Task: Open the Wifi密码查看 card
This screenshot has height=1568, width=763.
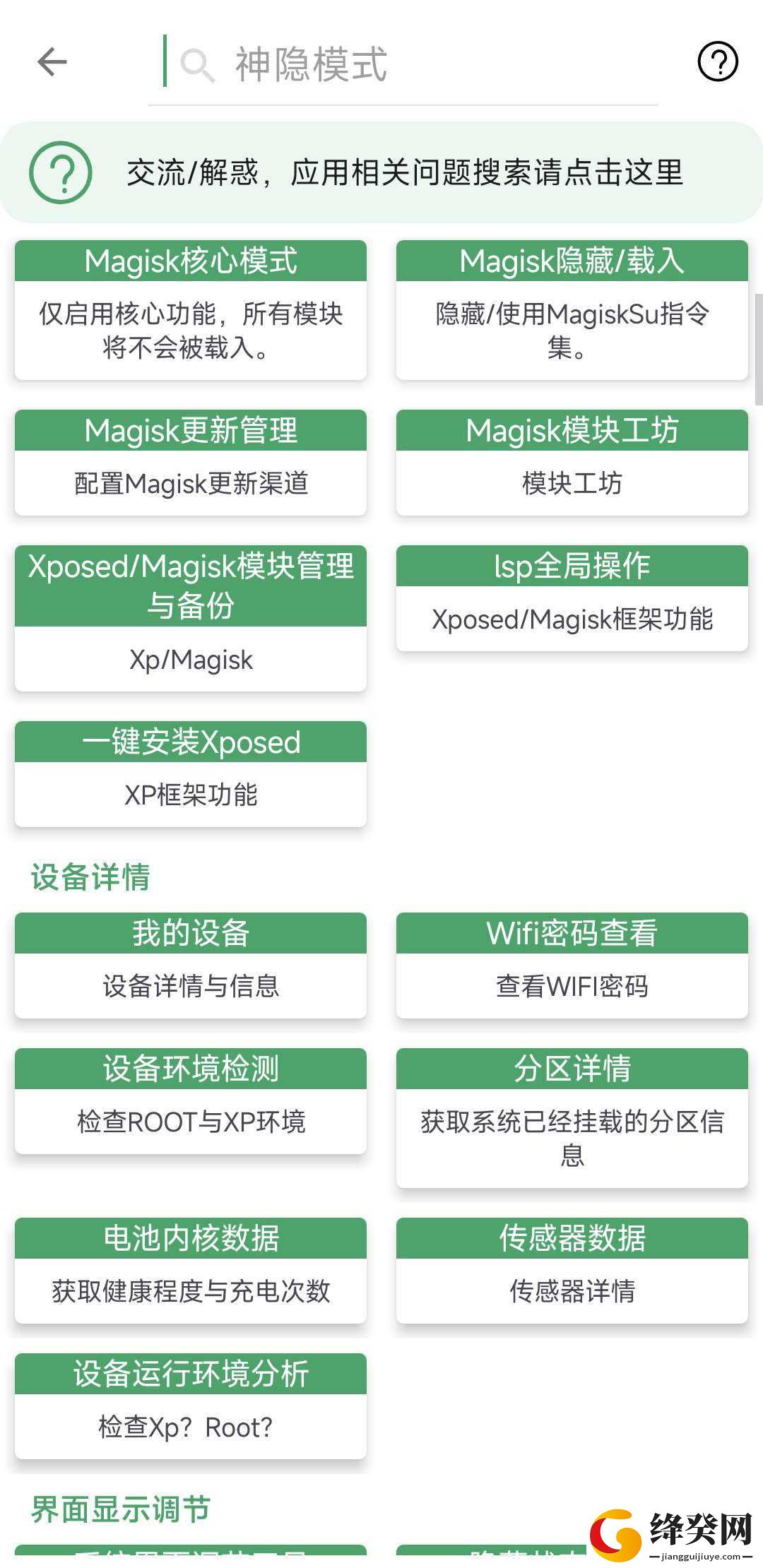Action: pyautogui.click(x=572, y=966)
